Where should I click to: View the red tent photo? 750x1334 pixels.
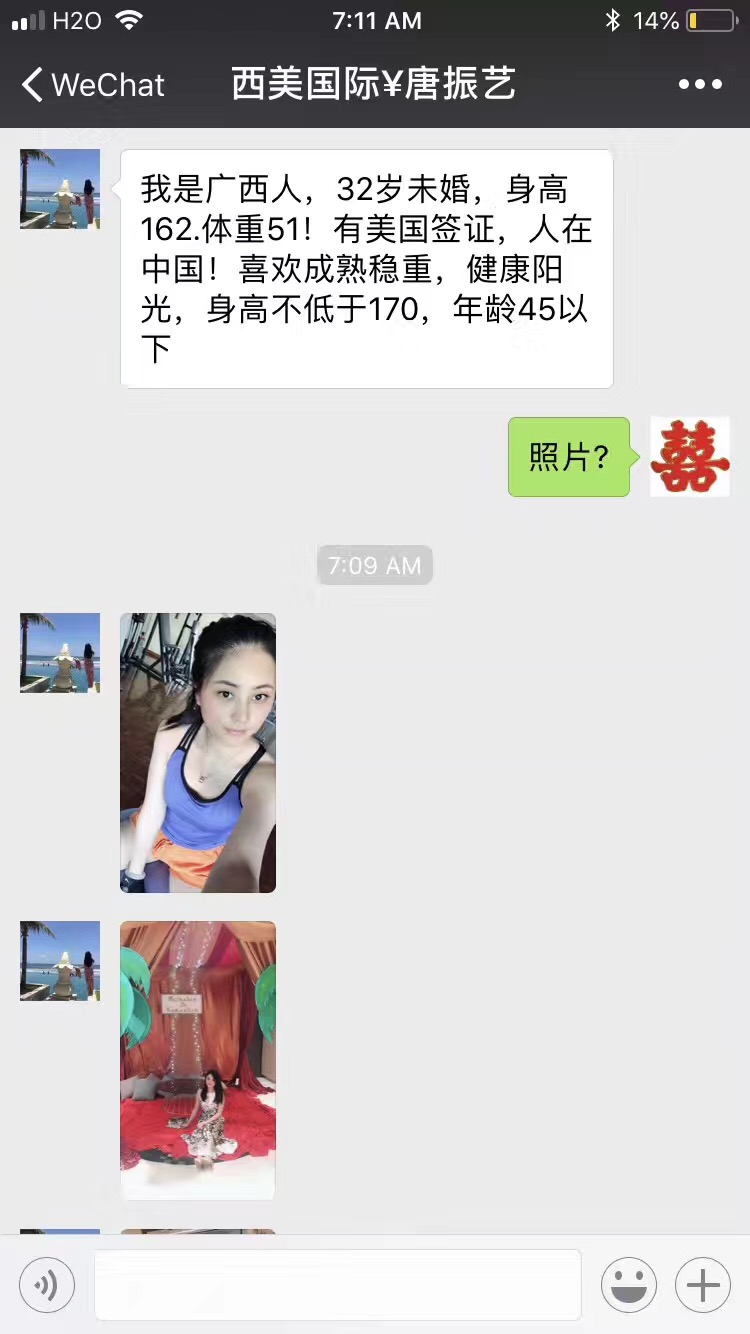click(x=198, y=1060)
